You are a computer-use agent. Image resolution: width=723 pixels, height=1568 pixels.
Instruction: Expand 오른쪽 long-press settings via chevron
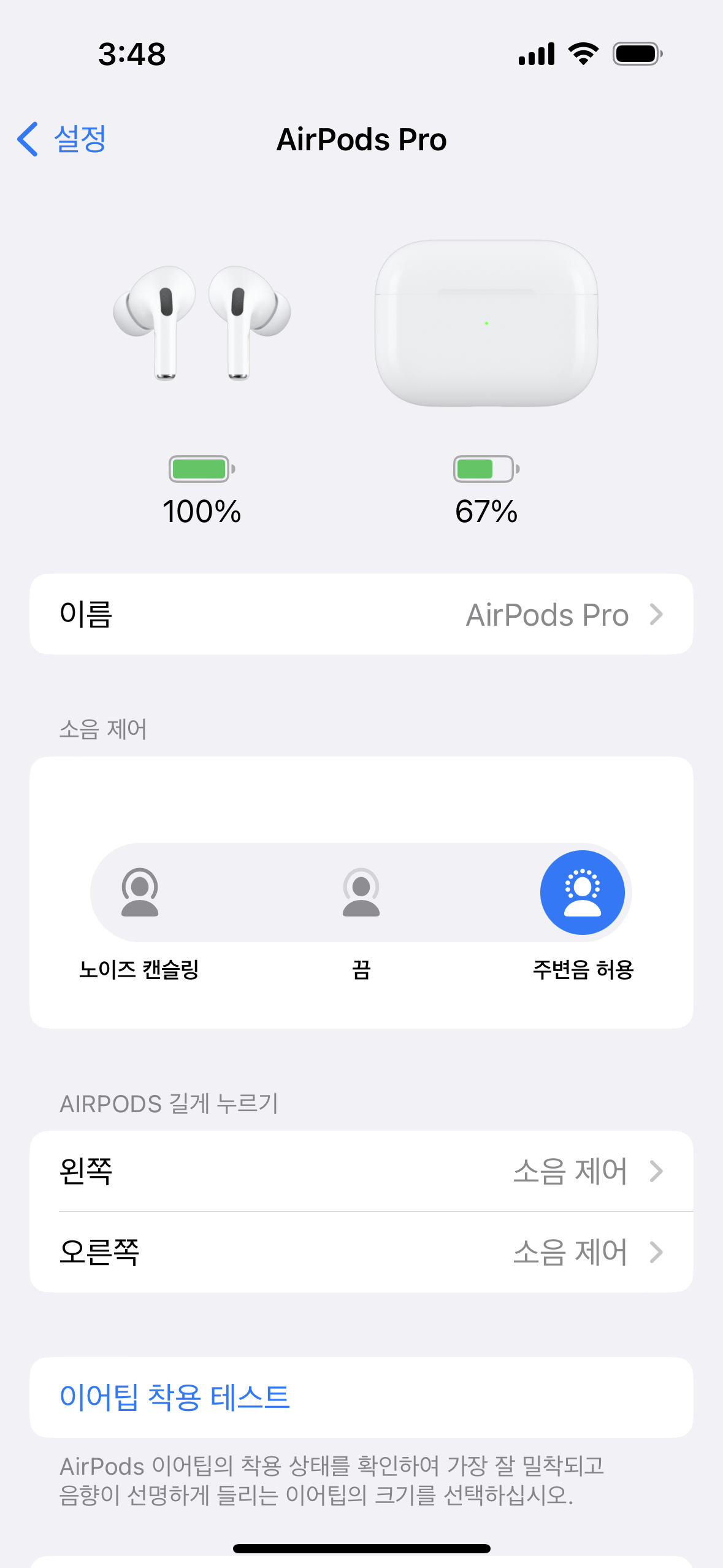click(657, 1251)
